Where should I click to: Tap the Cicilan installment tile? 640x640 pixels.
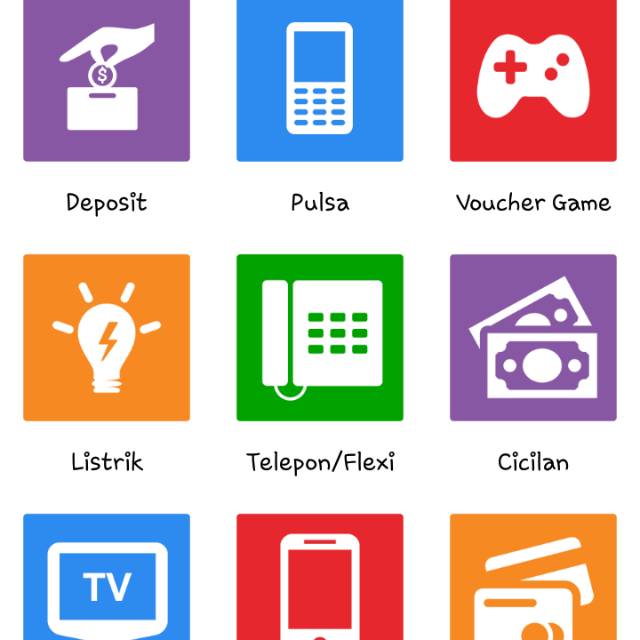coord(532,338)
